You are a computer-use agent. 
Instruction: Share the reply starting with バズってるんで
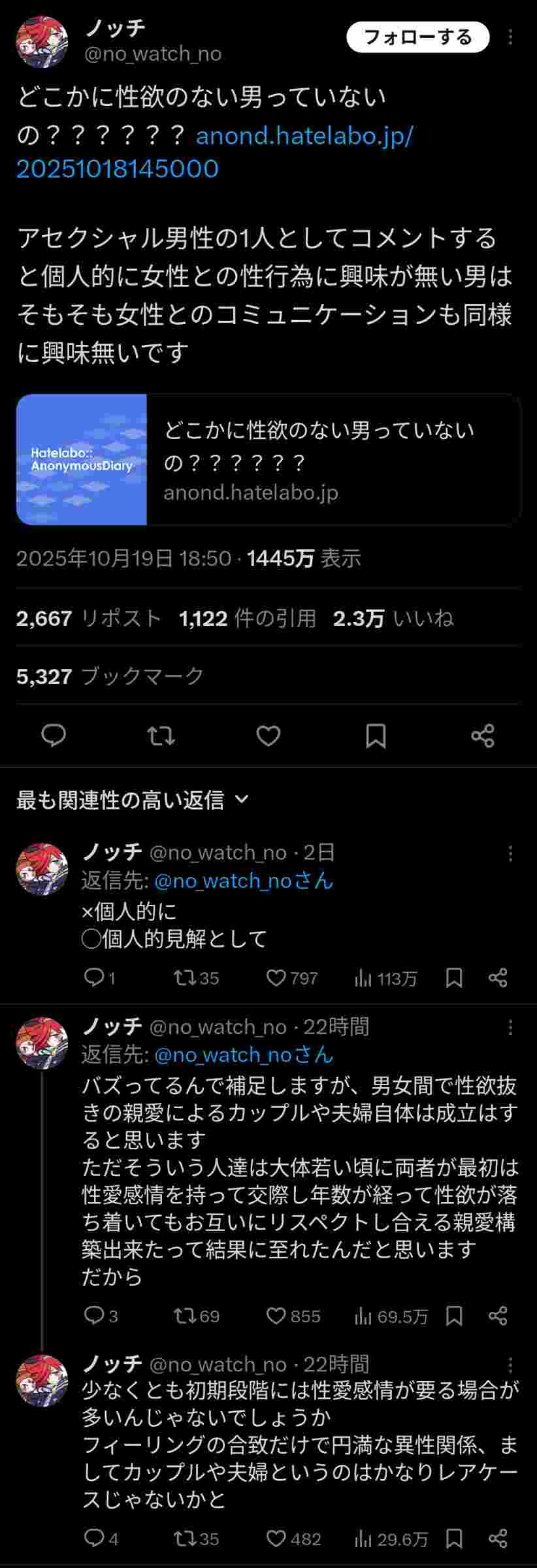pos(498,1316)
